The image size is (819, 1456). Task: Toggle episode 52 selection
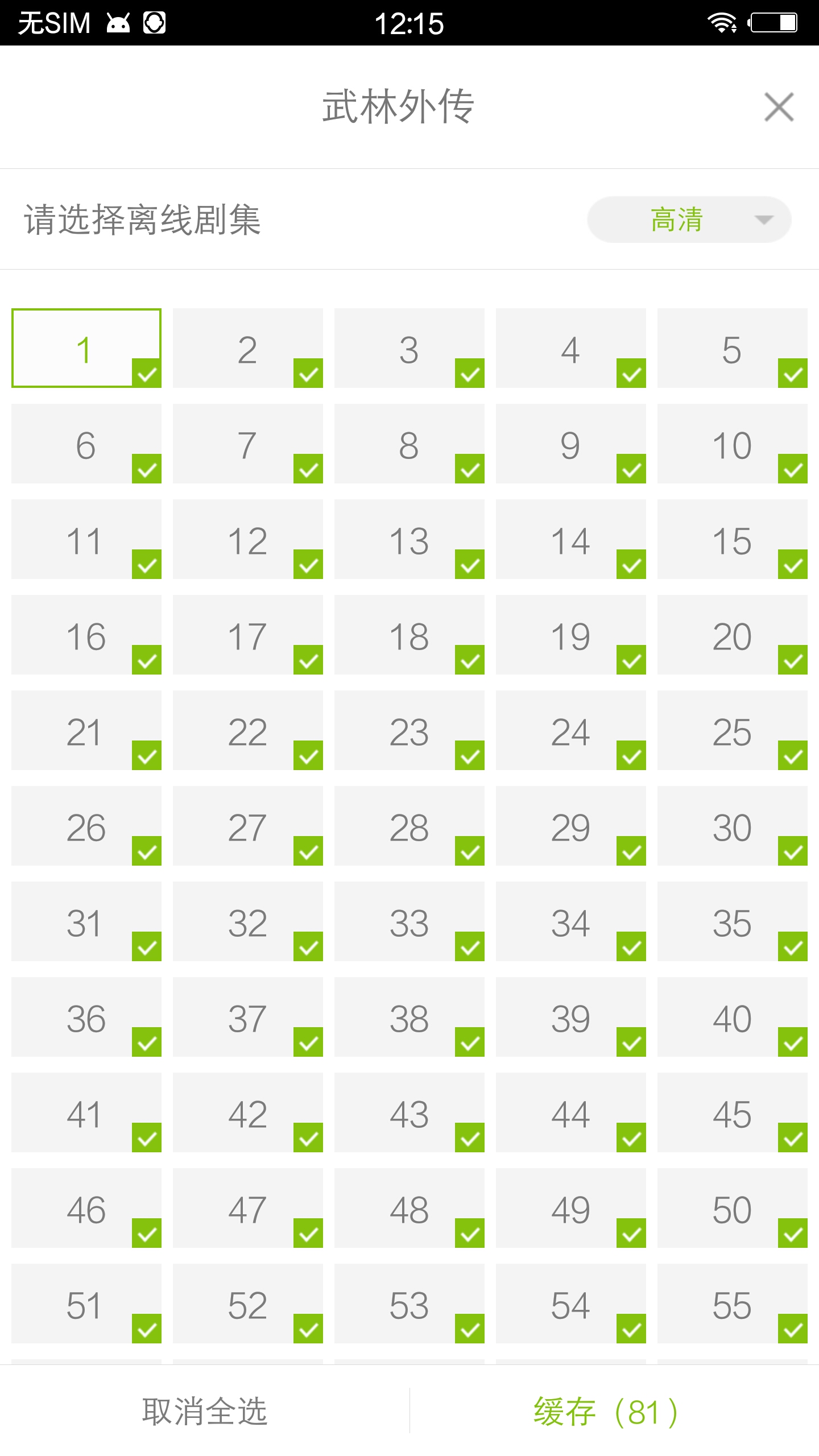(248, 1304)
